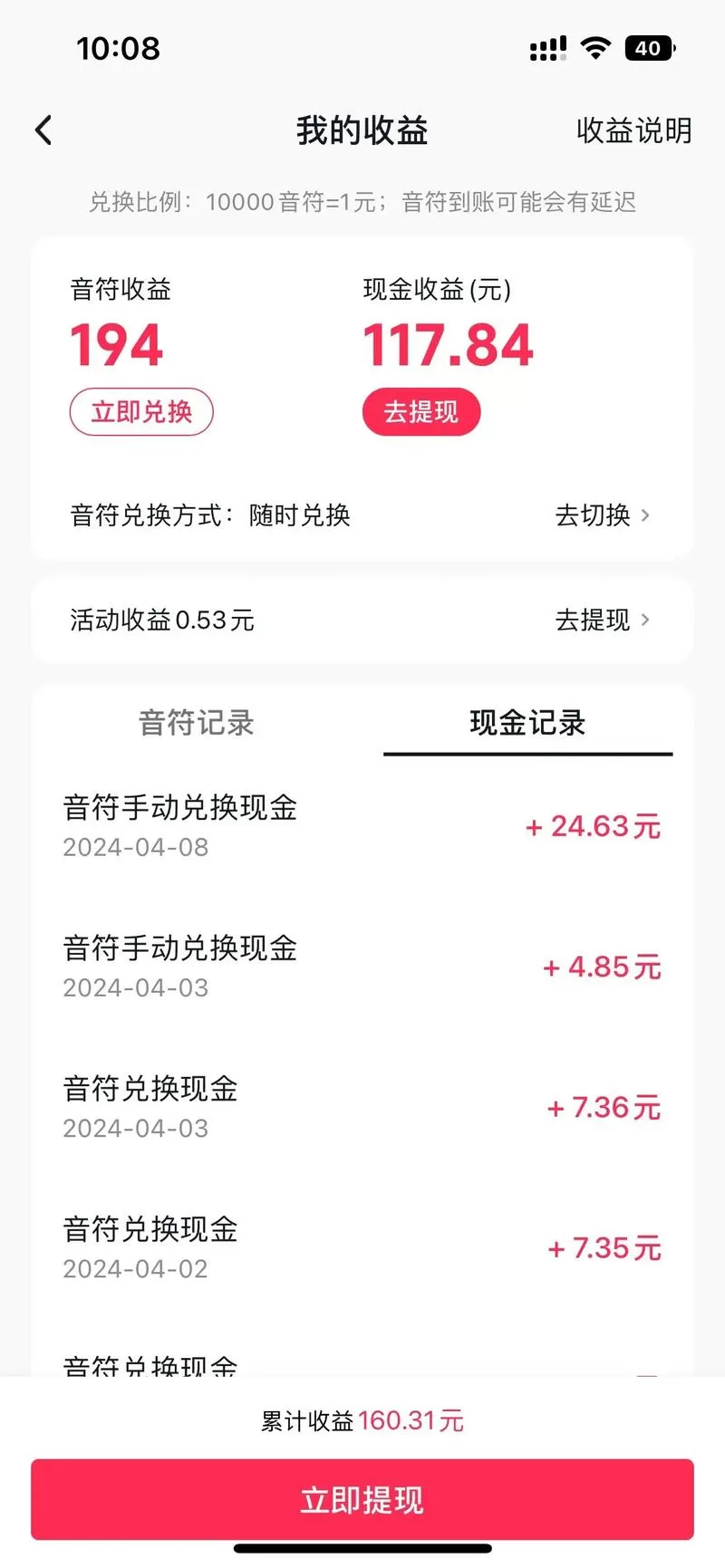This screenshot has width=725, height=1568.
Task: Tap 立即兑换 to exchange notes
Action: 141,411
